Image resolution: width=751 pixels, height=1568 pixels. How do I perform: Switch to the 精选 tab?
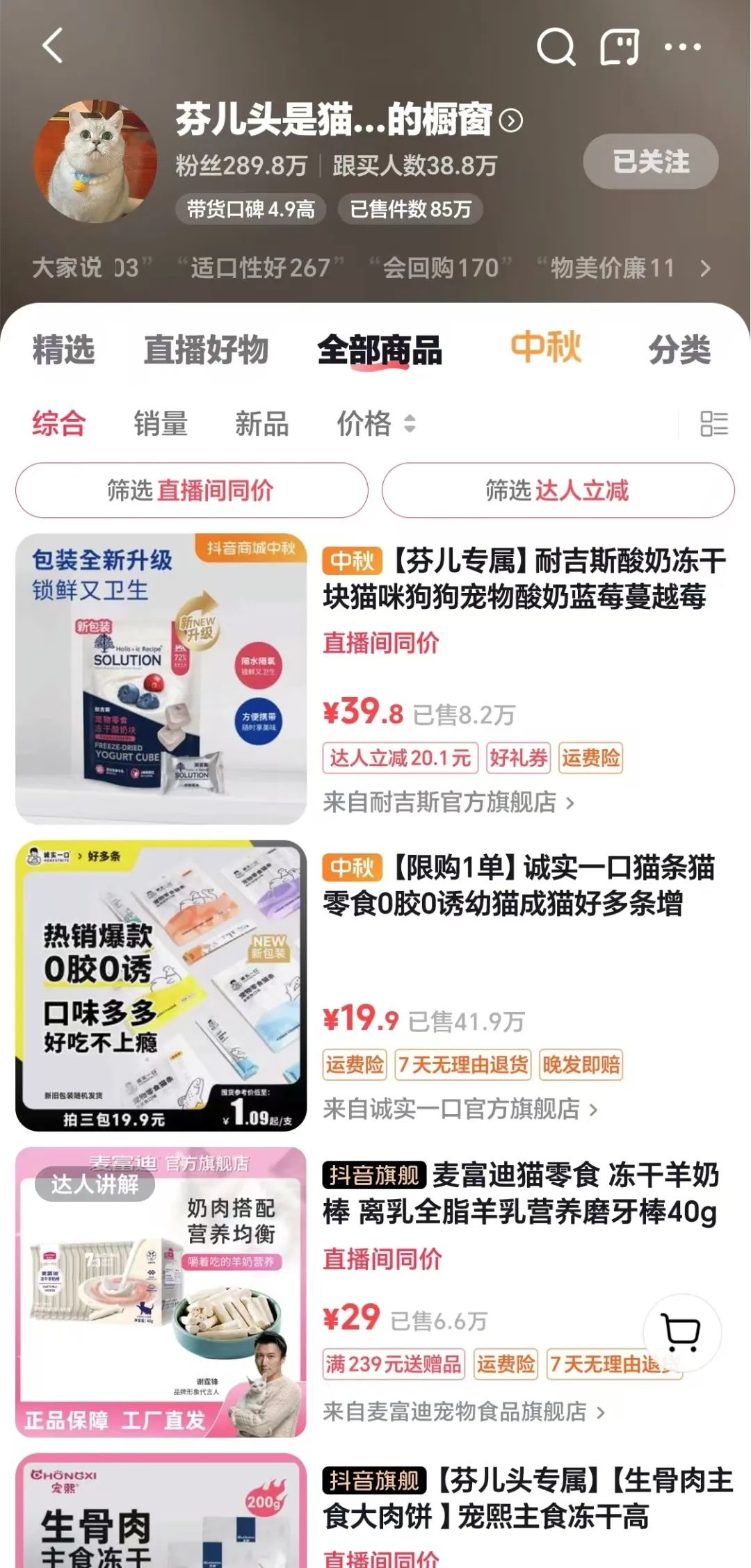64,349
